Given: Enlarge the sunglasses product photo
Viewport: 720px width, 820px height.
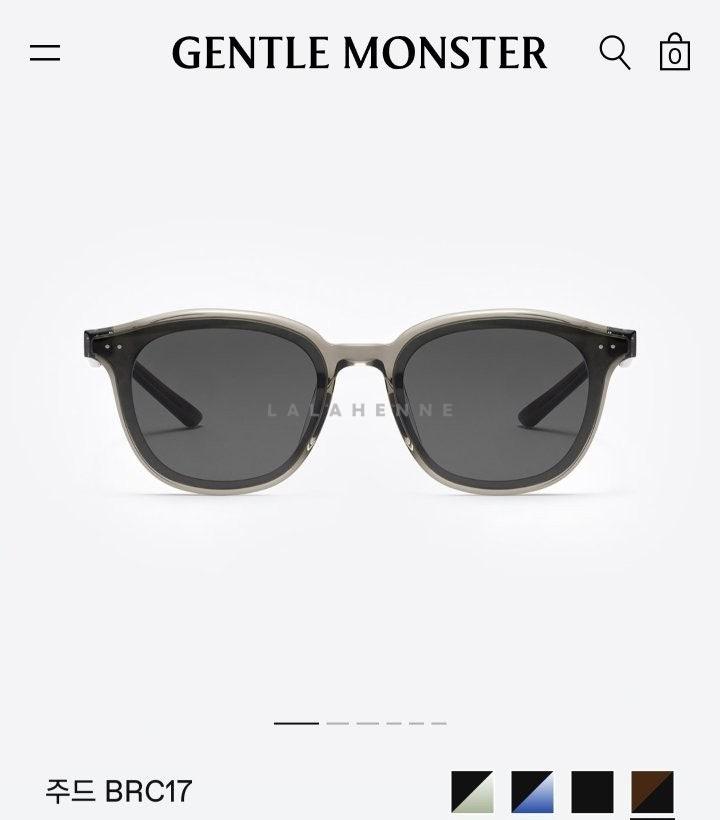Looking at the screenshot, I should (x=360, y=410).
